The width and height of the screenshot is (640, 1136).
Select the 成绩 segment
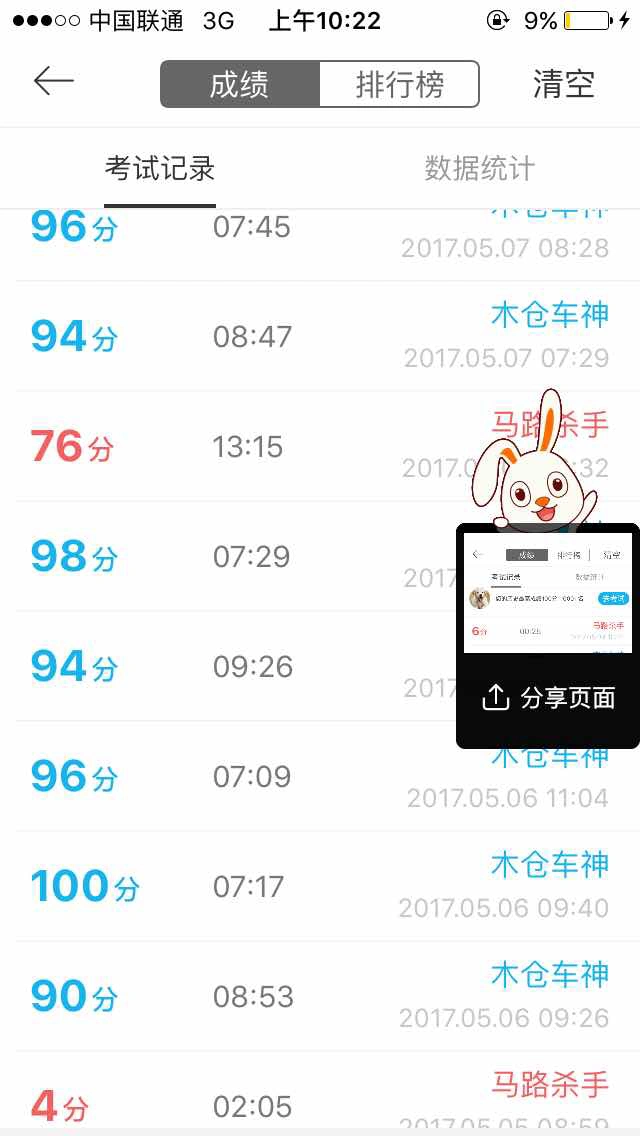[240, 85]
